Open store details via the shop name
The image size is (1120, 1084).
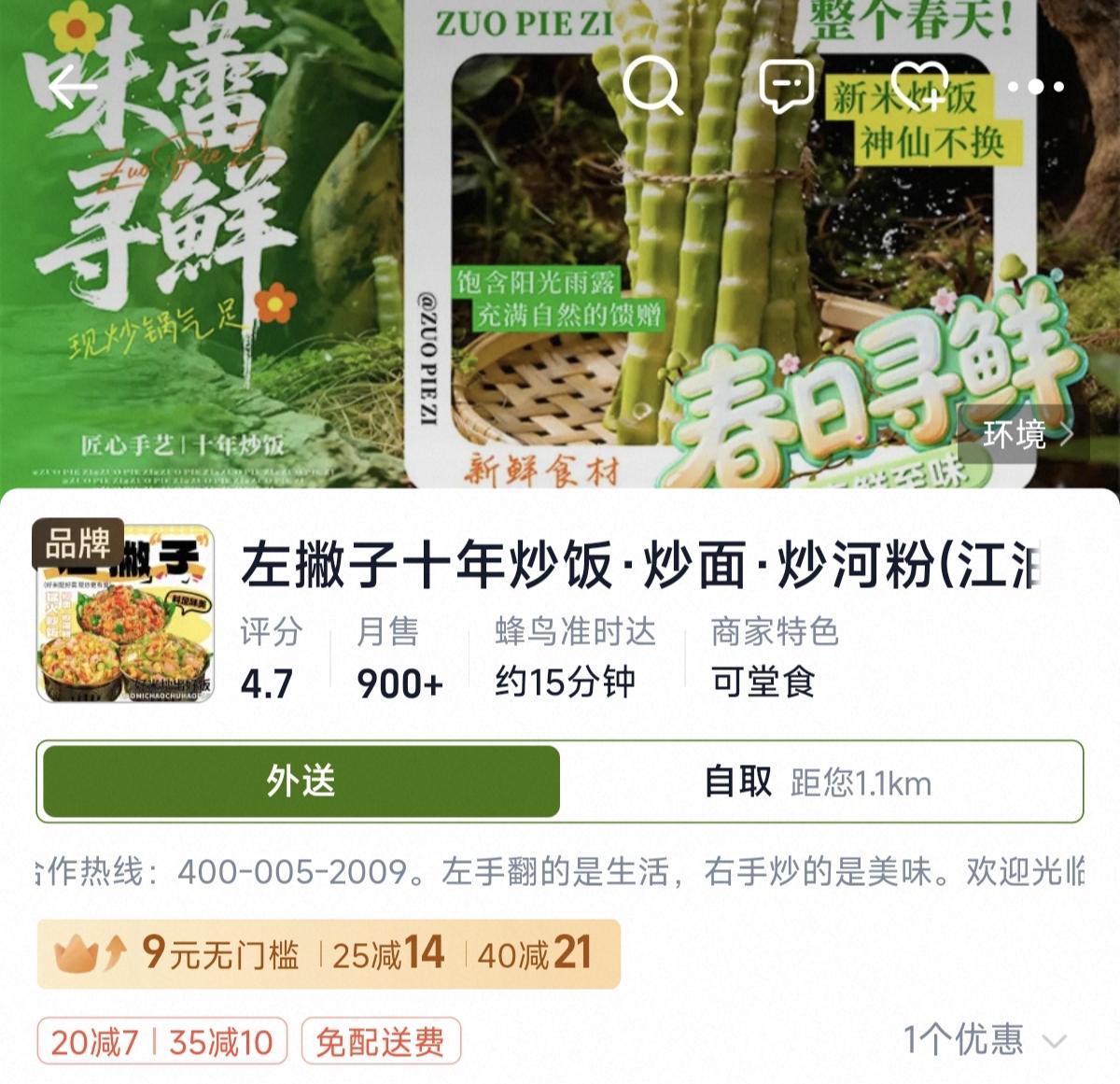(x=639, y=565)
